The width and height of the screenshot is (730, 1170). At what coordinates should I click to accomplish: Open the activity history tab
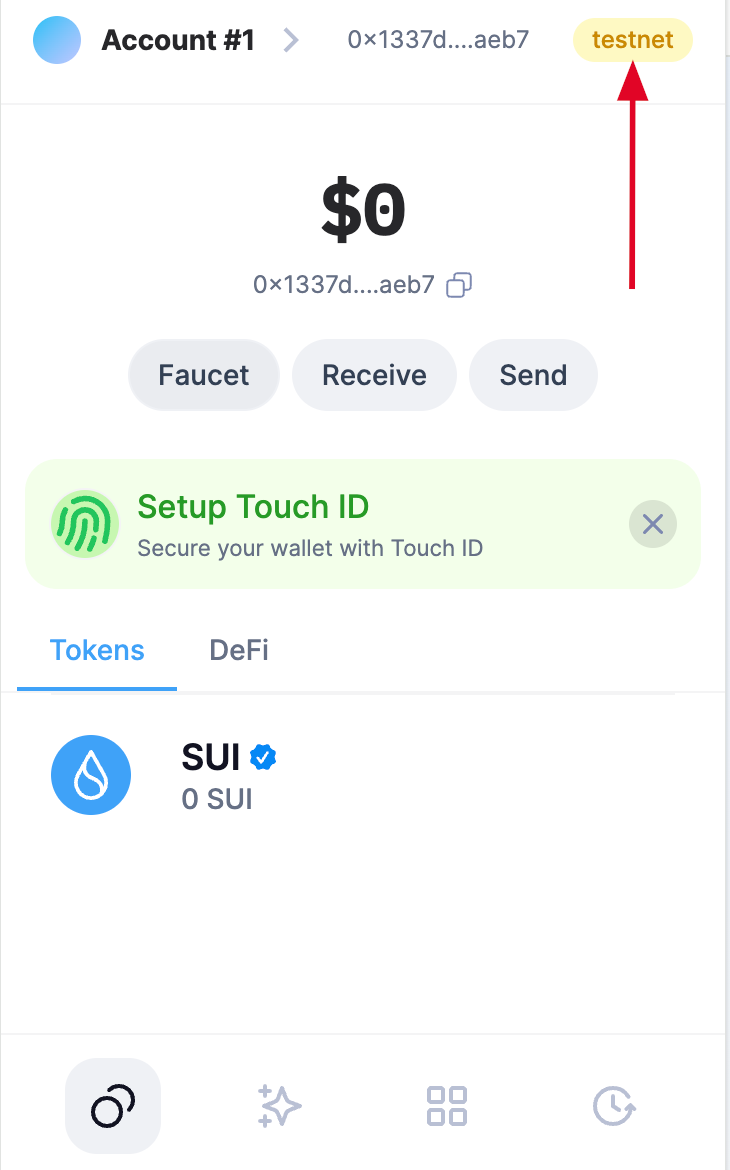click(614, 1106)
